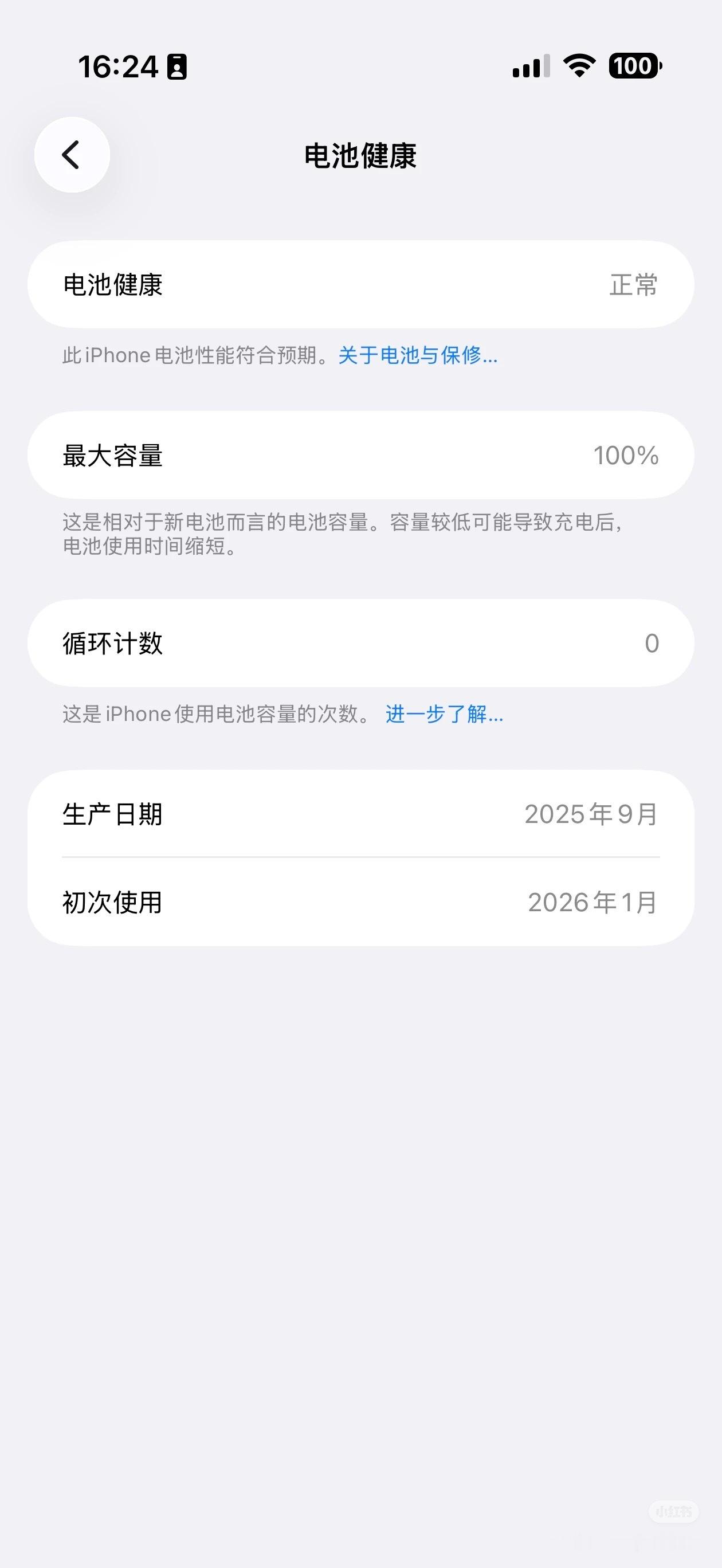Image resolution: width=722 pixels, height=1568 pixels.
Task: Tap the battery performance description text
Action: coord(195,355)
